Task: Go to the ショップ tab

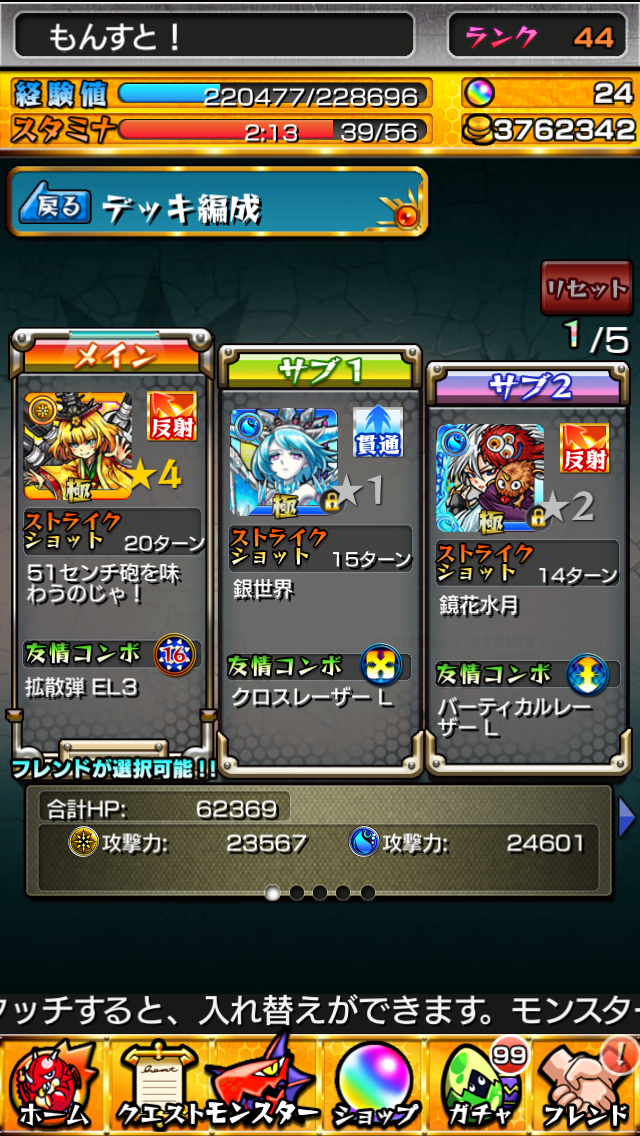Action: pos(374,1086)
